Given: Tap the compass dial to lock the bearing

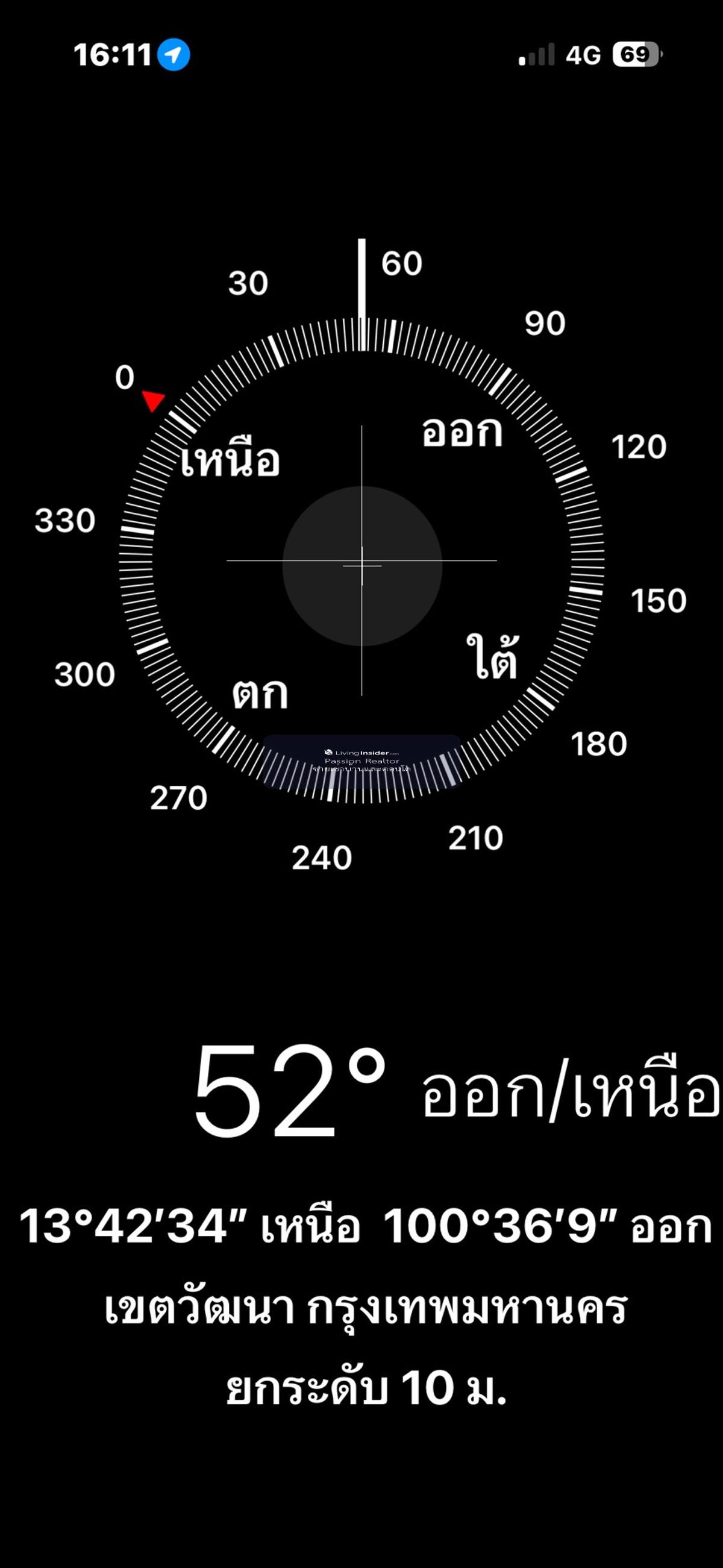Looking at the screenshot, I should click(x=361, y=565).
